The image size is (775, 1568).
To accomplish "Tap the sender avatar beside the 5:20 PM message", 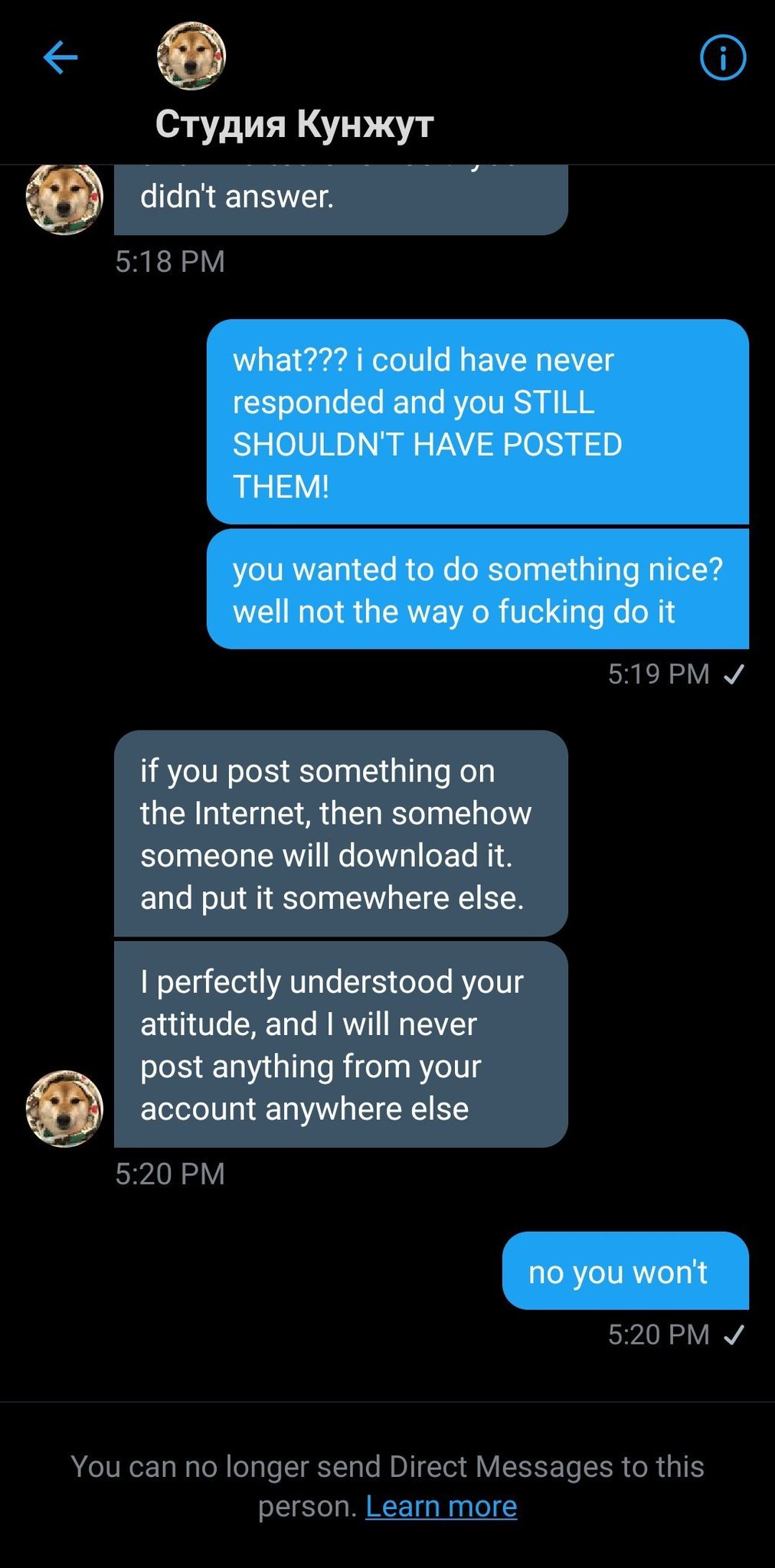I will click(65, 1108).
